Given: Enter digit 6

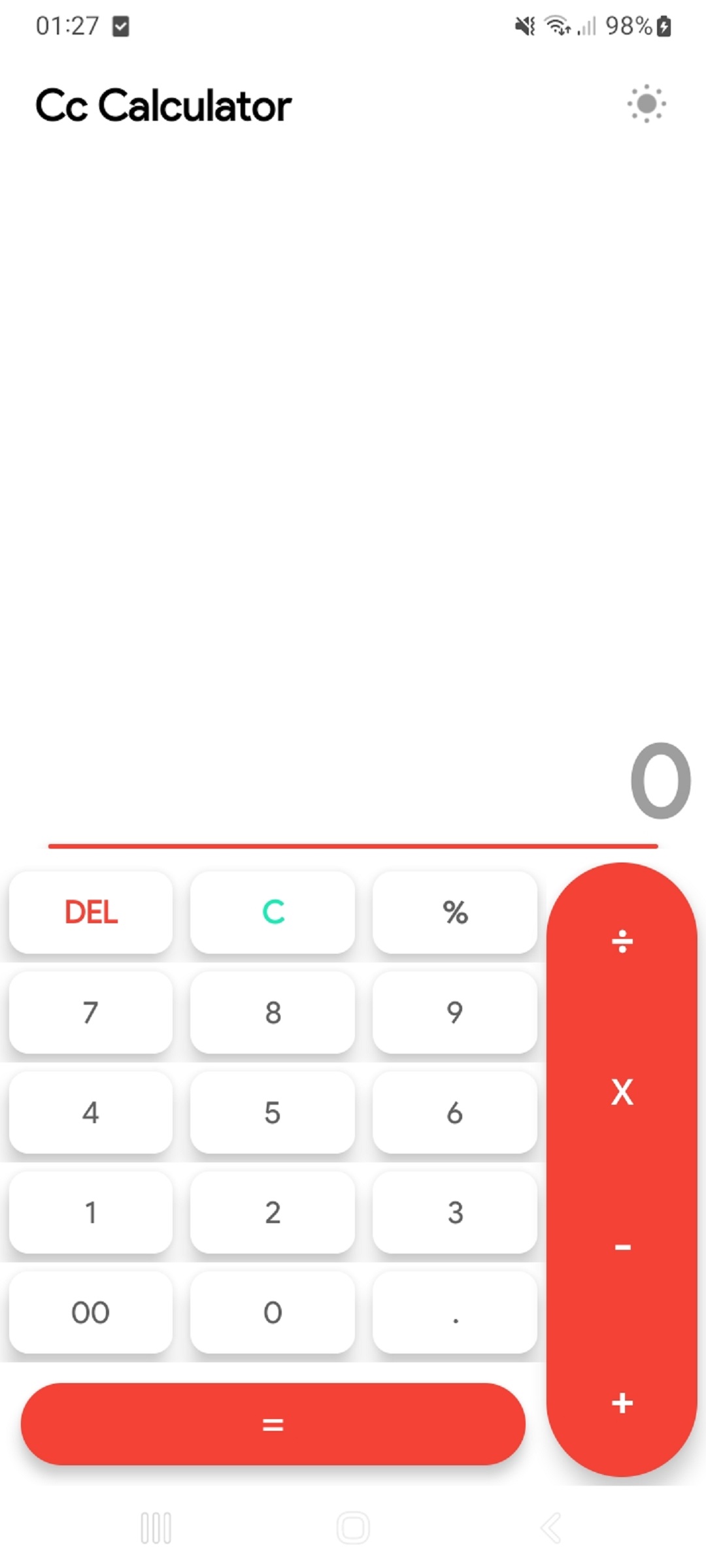Looking at the screenshot, I should 455,1112.
